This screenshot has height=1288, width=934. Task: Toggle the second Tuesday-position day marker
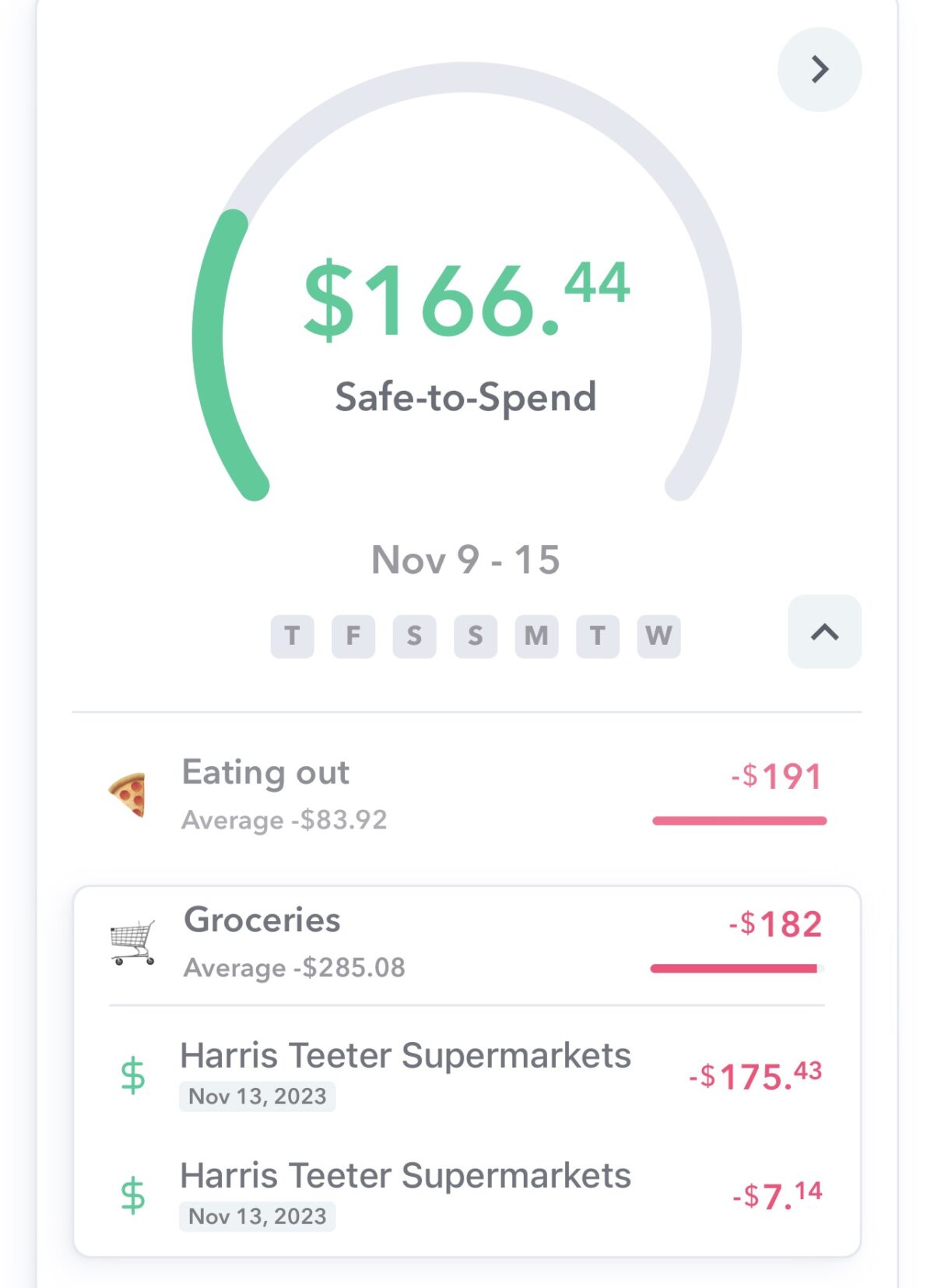click(x=597, y=635)
